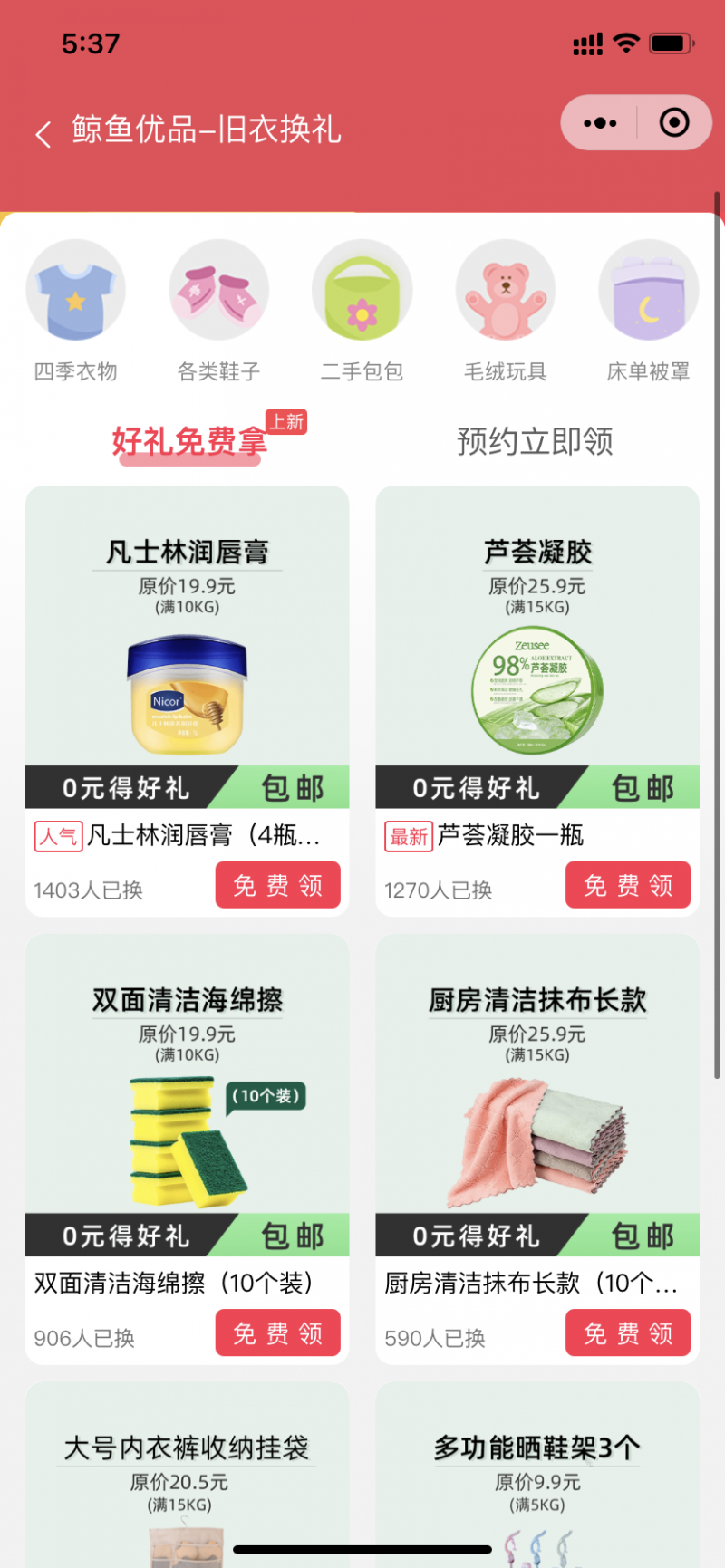Open the mini program more options menu
Viewport: 725px width, 1568px height.
point(600,123)
